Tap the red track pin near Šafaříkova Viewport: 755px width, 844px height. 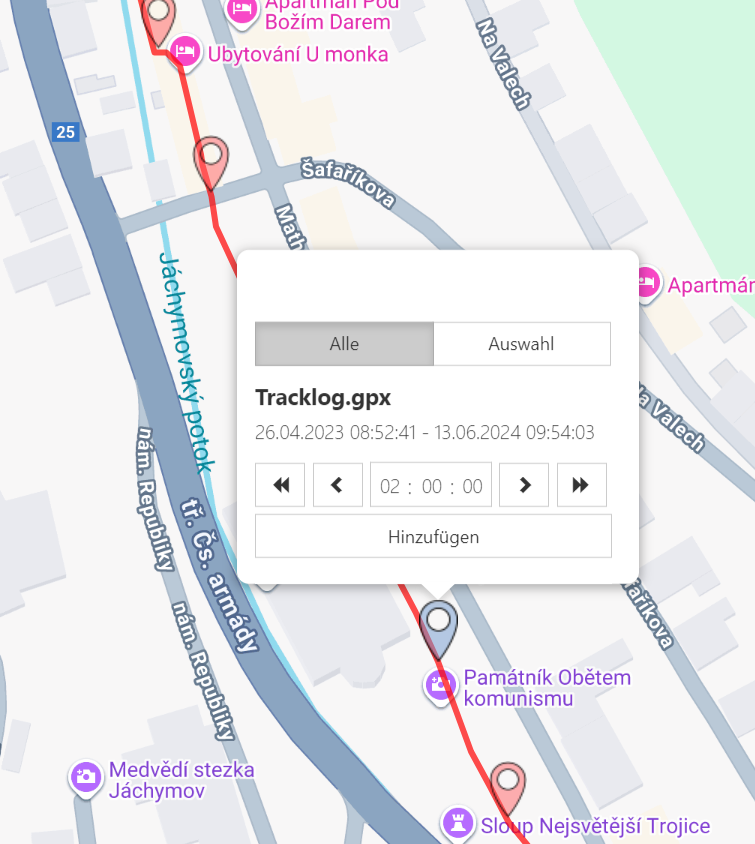[x=211, y=160]
